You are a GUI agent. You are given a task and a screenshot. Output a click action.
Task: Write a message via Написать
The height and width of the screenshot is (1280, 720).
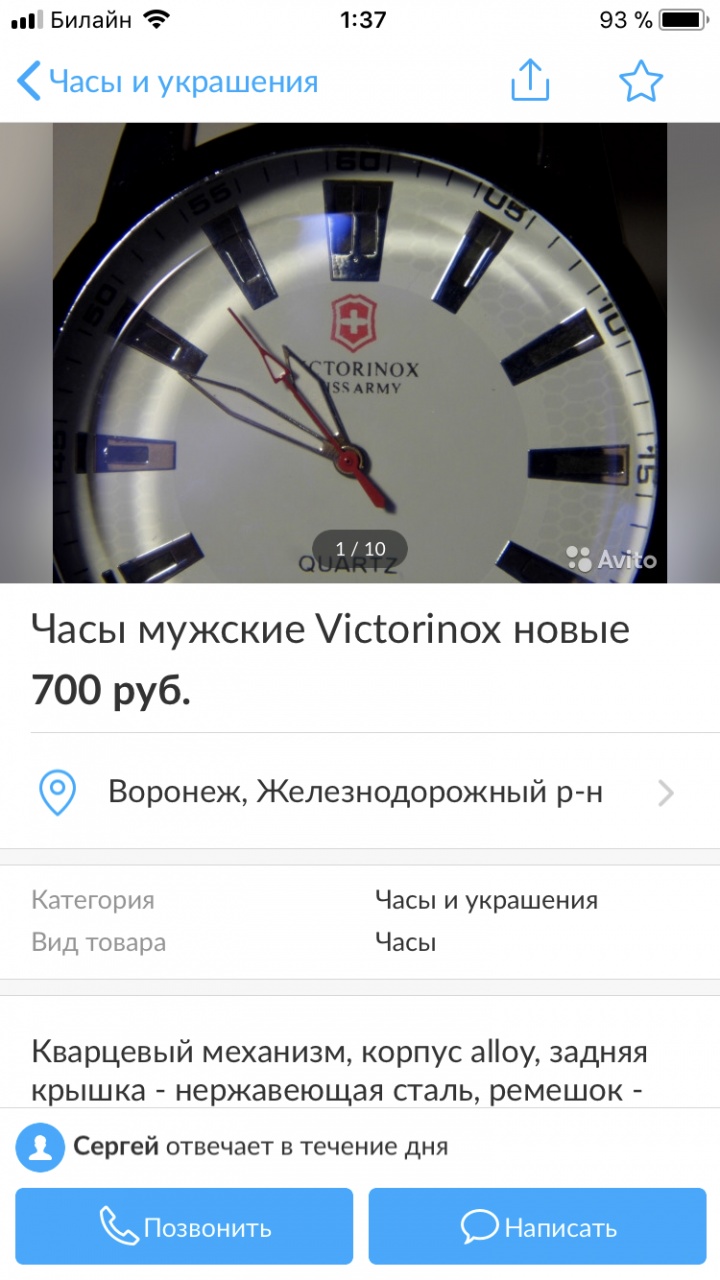[x=538, y=1227]
